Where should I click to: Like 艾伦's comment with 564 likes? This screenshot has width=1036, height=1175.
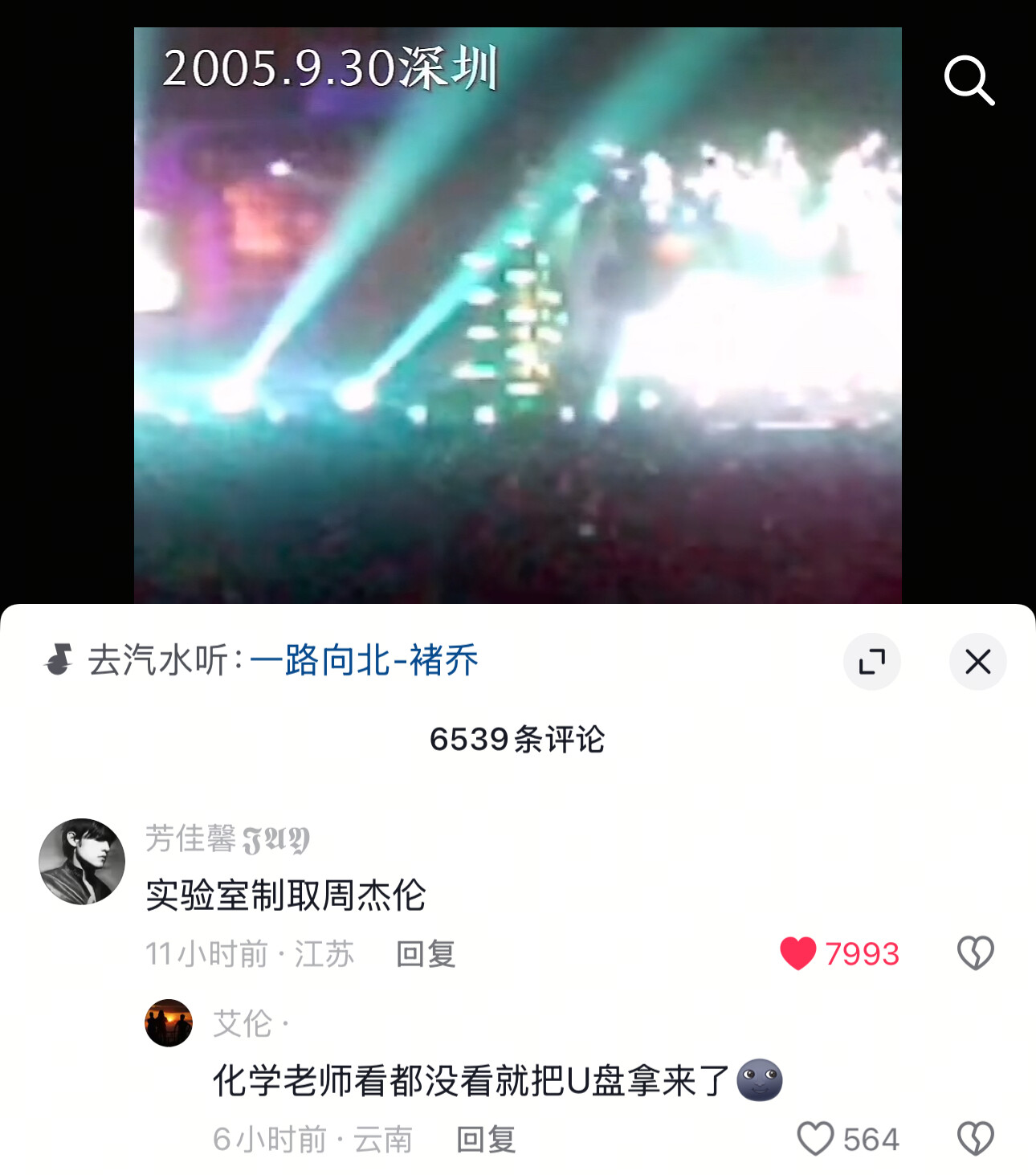tap(815, 1139)
